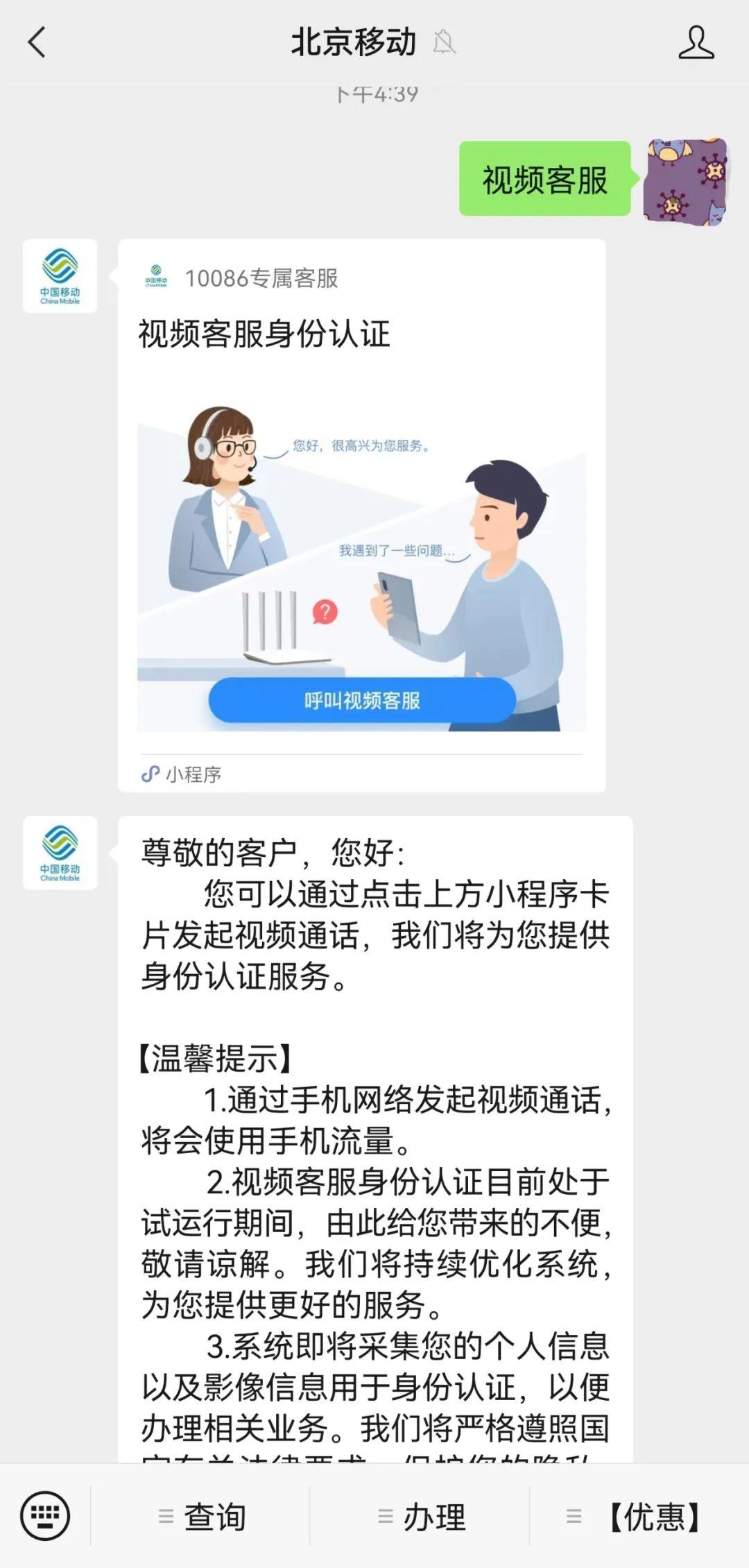Viewport: 749px width, 1568px height.
Task: Go back from the 北京移动 chat
Action: click(x=37, y=42)
